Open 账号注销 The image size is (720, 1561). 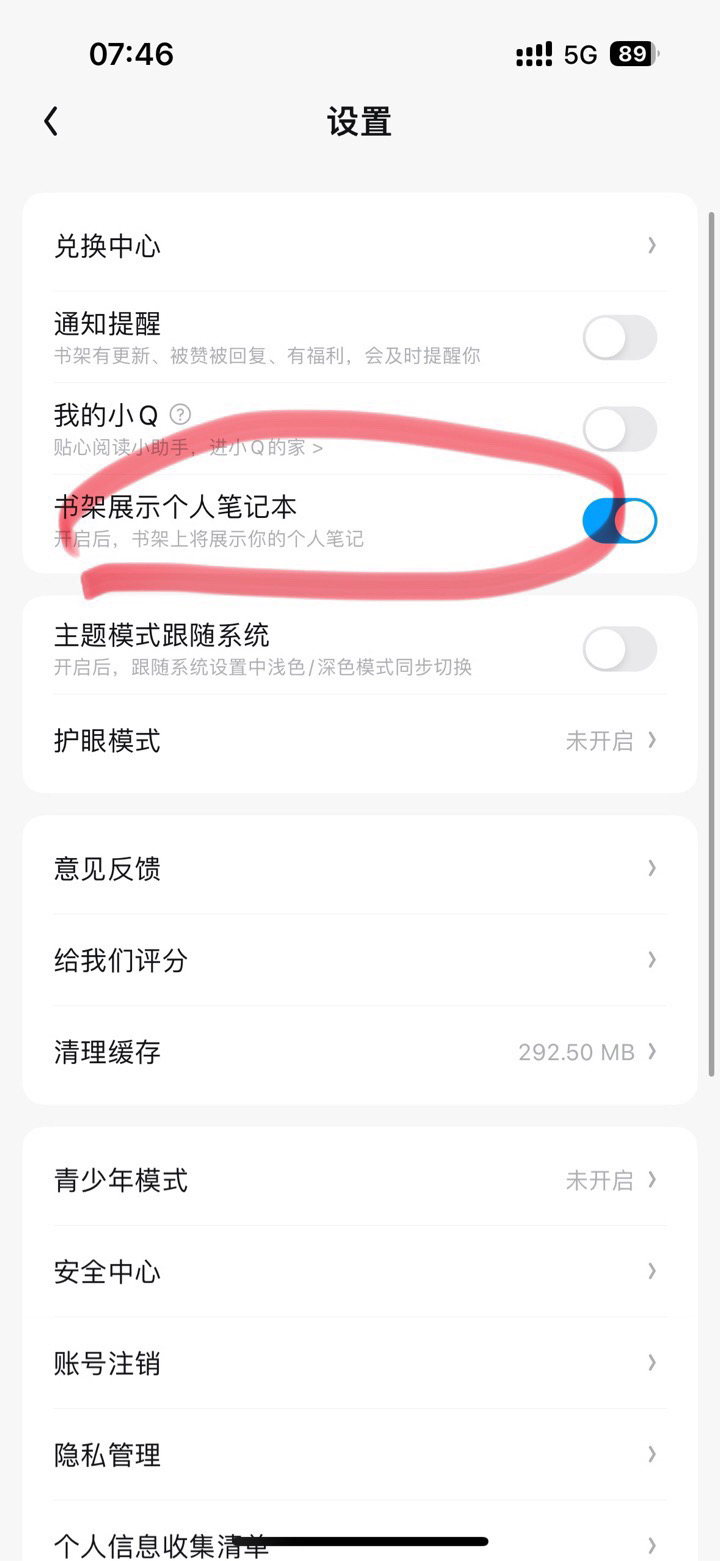[358, 1363]
